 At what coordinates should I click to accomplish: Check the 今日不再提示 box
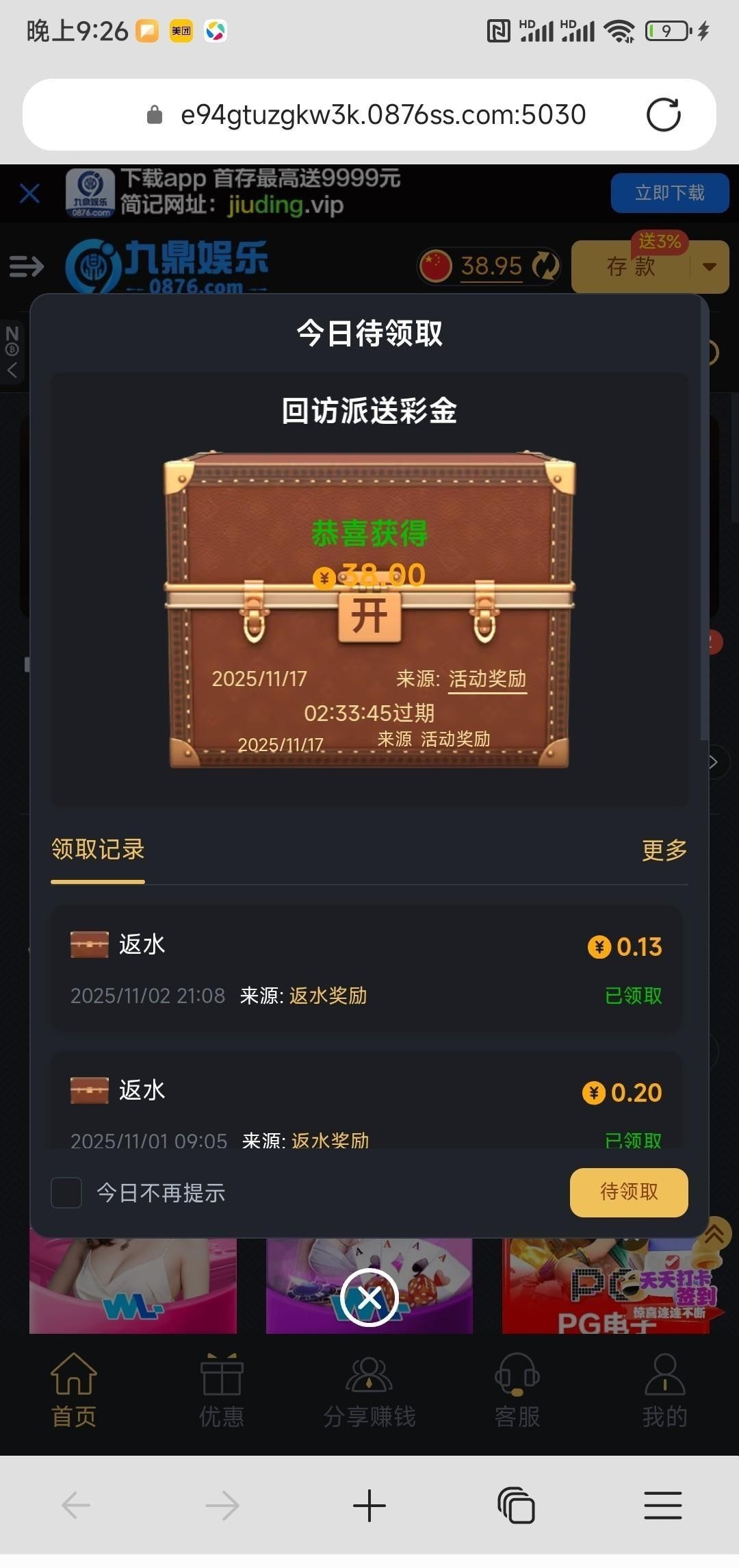point(67,1193)
